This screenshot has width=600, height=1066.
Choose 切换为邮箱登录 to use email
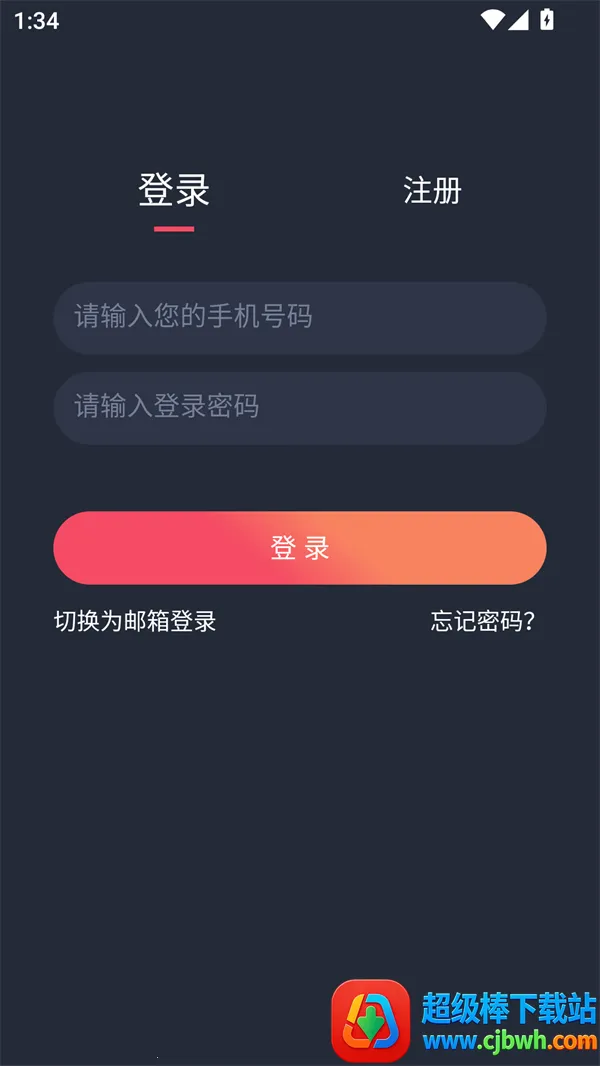pos(135,621)
